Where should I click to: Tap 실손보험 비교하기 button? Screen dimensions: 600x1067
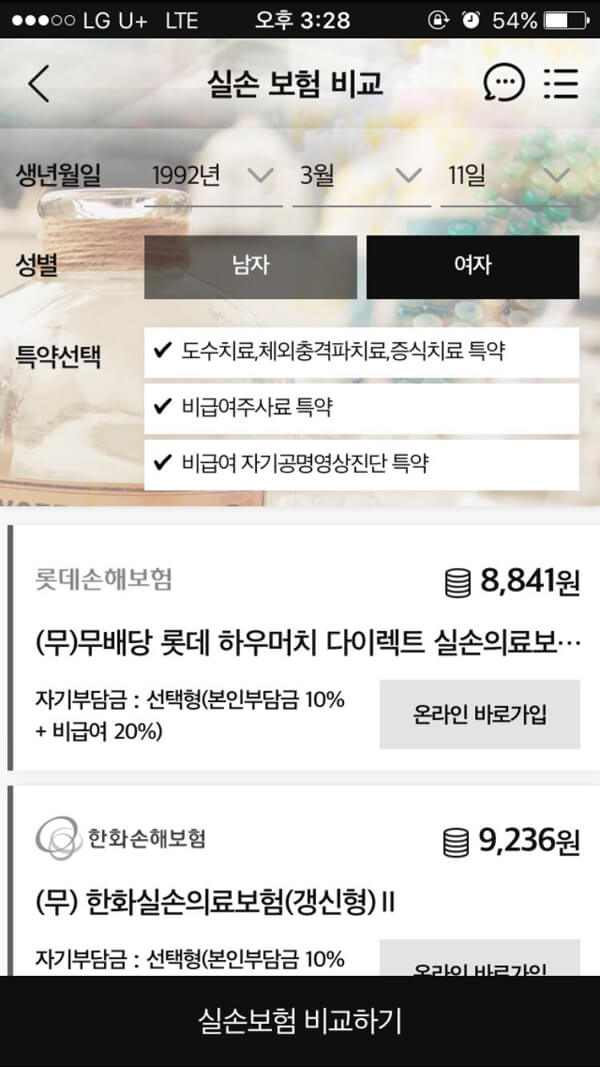click(x=300, y=1021)
